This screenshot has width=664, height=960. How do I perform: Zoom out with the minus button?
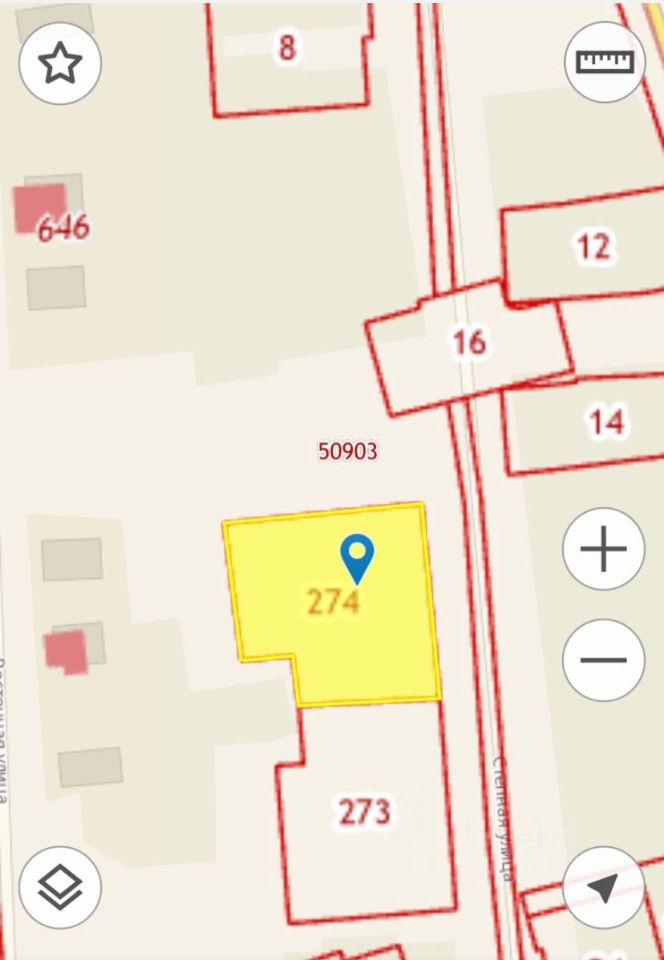tap(603, 660)
